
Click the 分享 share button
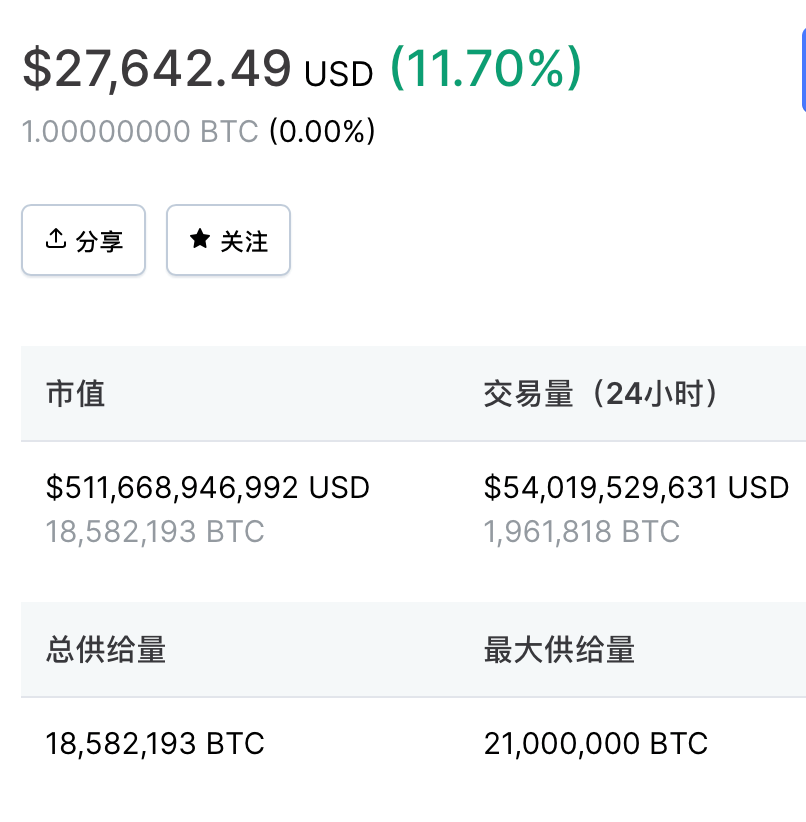click(83, 239)
